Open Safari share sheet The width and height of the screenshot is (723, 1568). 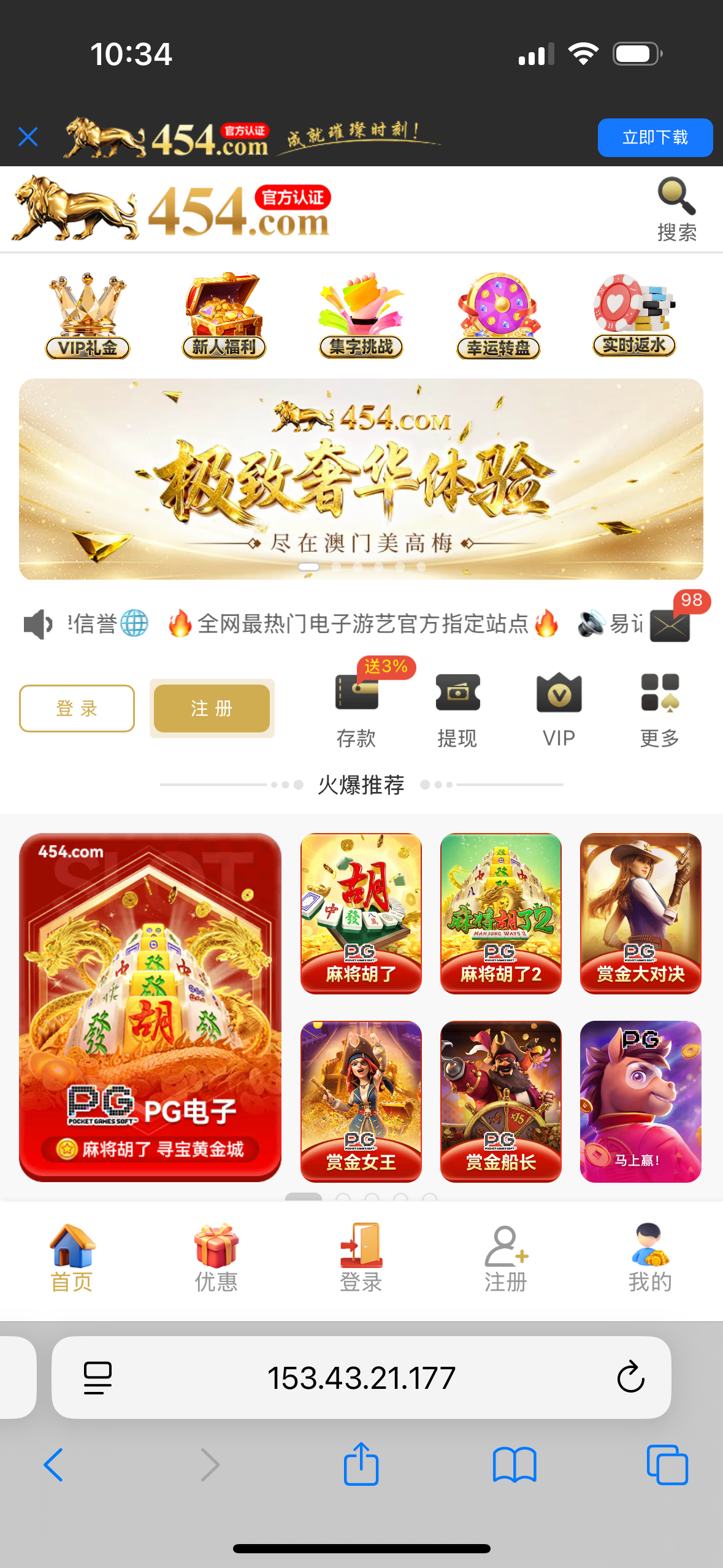coord(361,1464)
